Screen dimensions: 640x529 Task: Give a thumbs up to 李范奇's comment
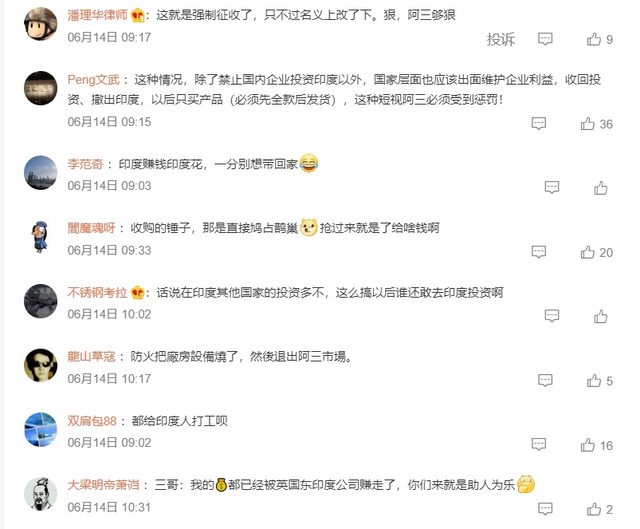click(600, 187)
